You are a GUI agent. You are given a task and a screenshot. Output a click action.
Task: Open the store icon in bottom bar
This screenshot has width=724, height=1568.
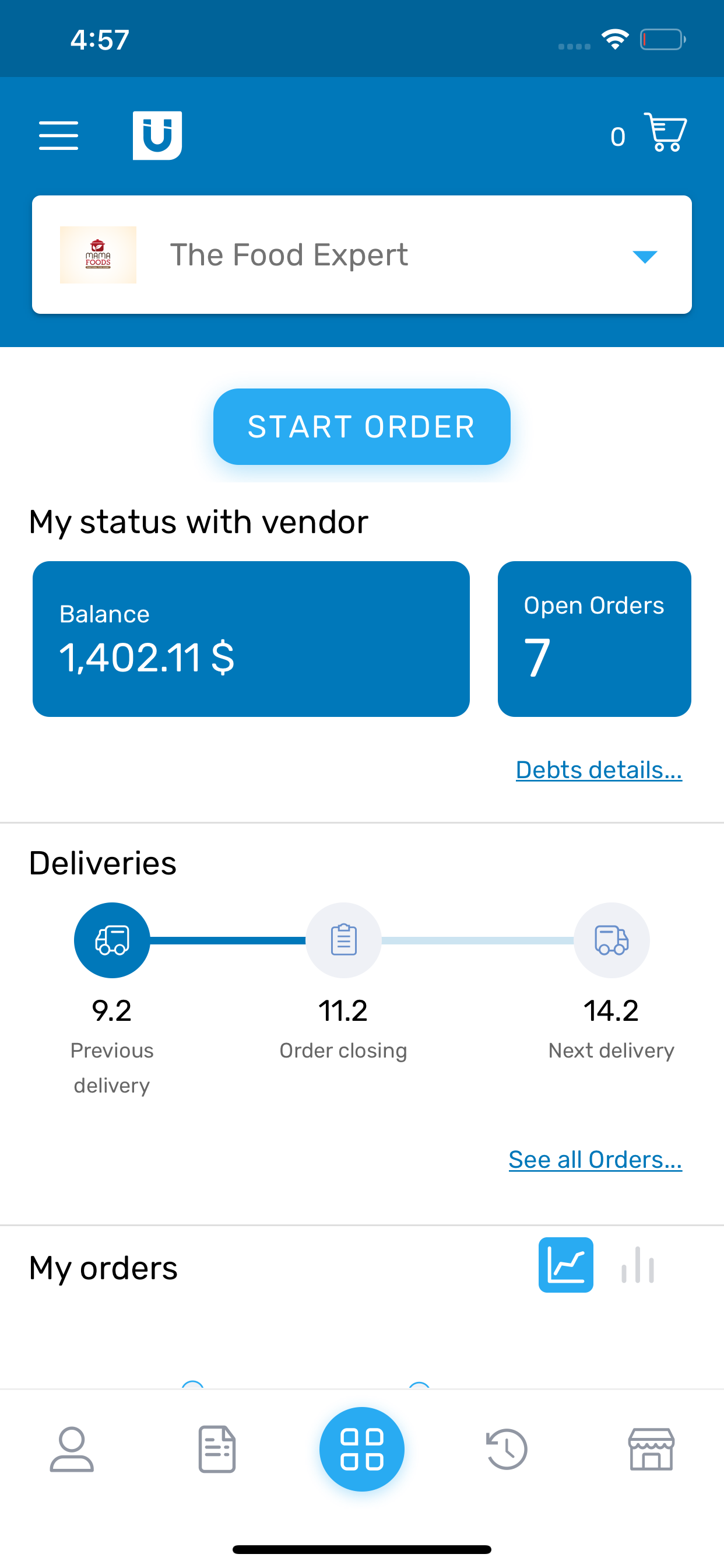click(x=652, y=1450)
